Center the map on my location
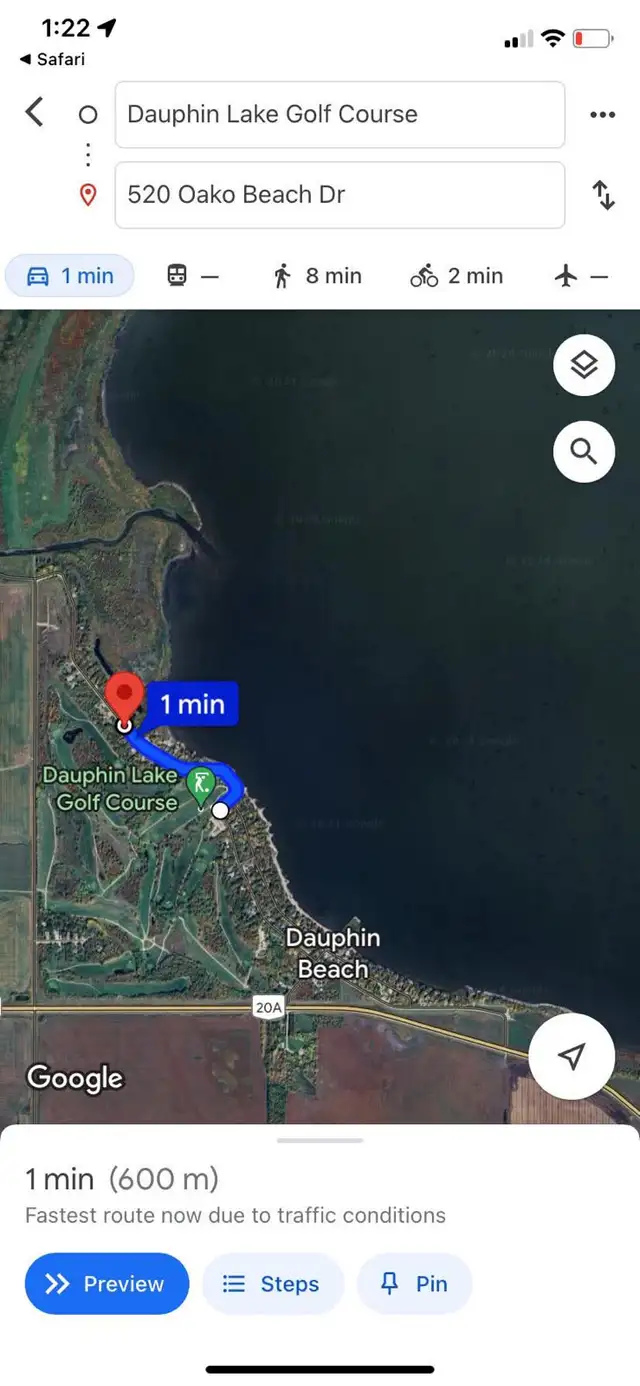Viewport: 640px width, 1386px height. (571, 1057)
